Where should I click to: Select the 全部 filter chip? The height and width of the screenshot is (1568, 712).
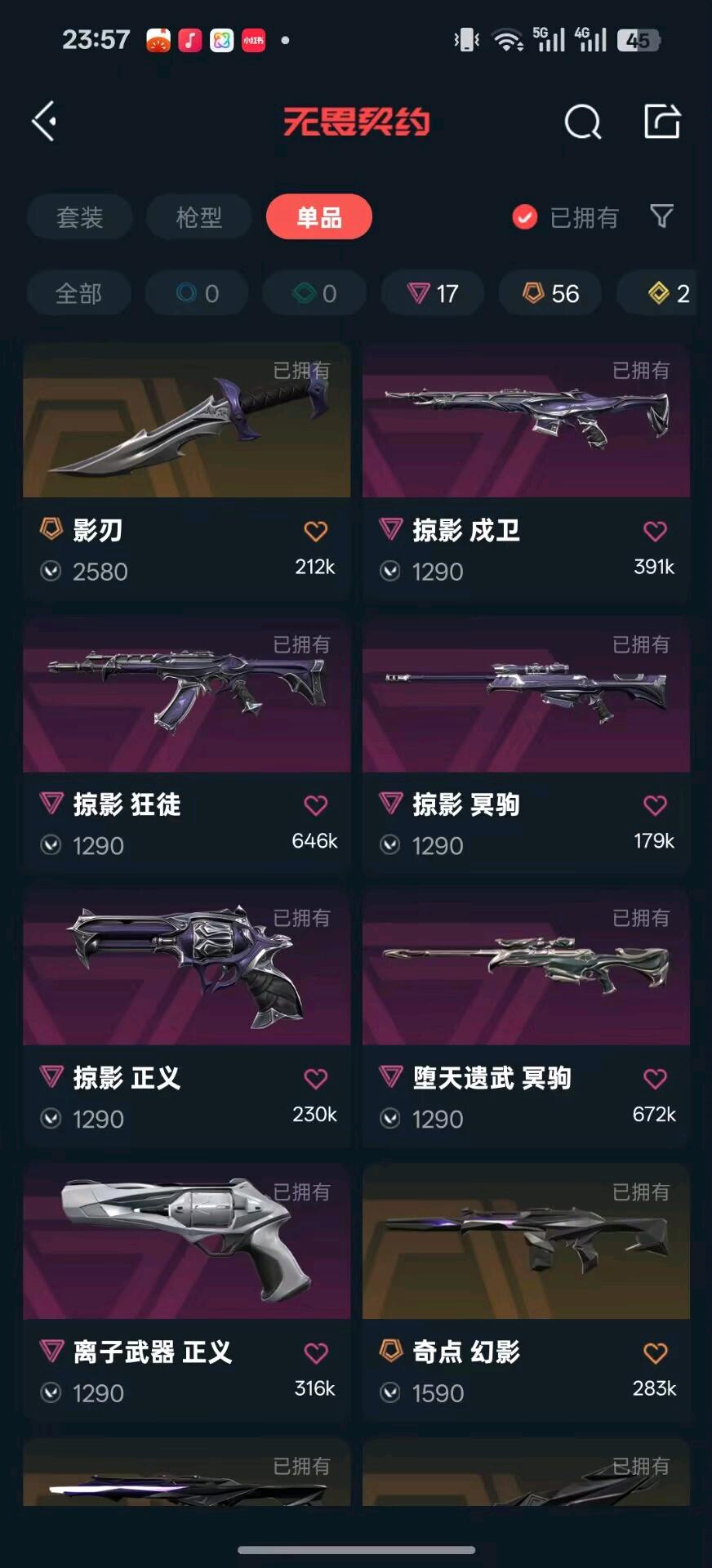click(78, 293)
